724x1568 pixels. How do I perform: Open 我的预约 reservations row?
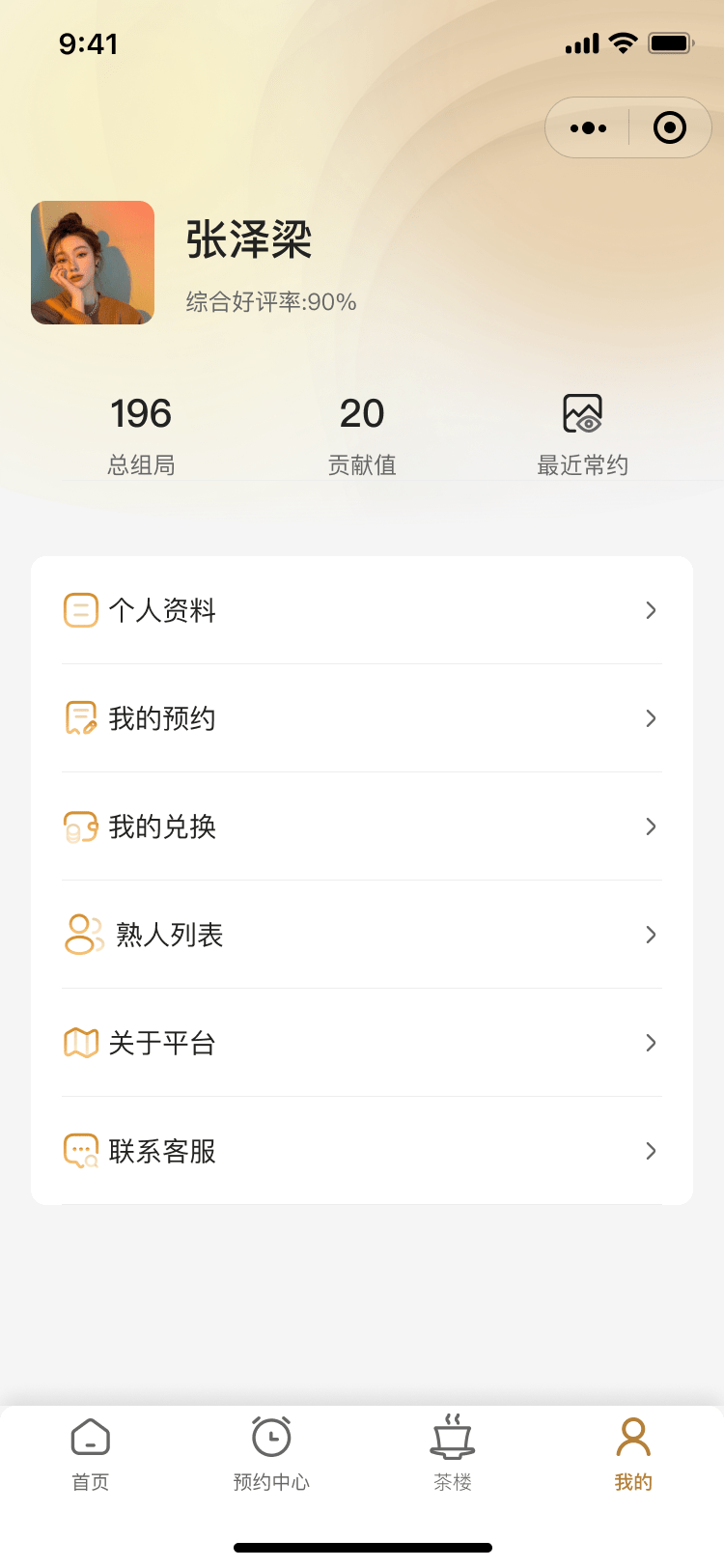362,718
